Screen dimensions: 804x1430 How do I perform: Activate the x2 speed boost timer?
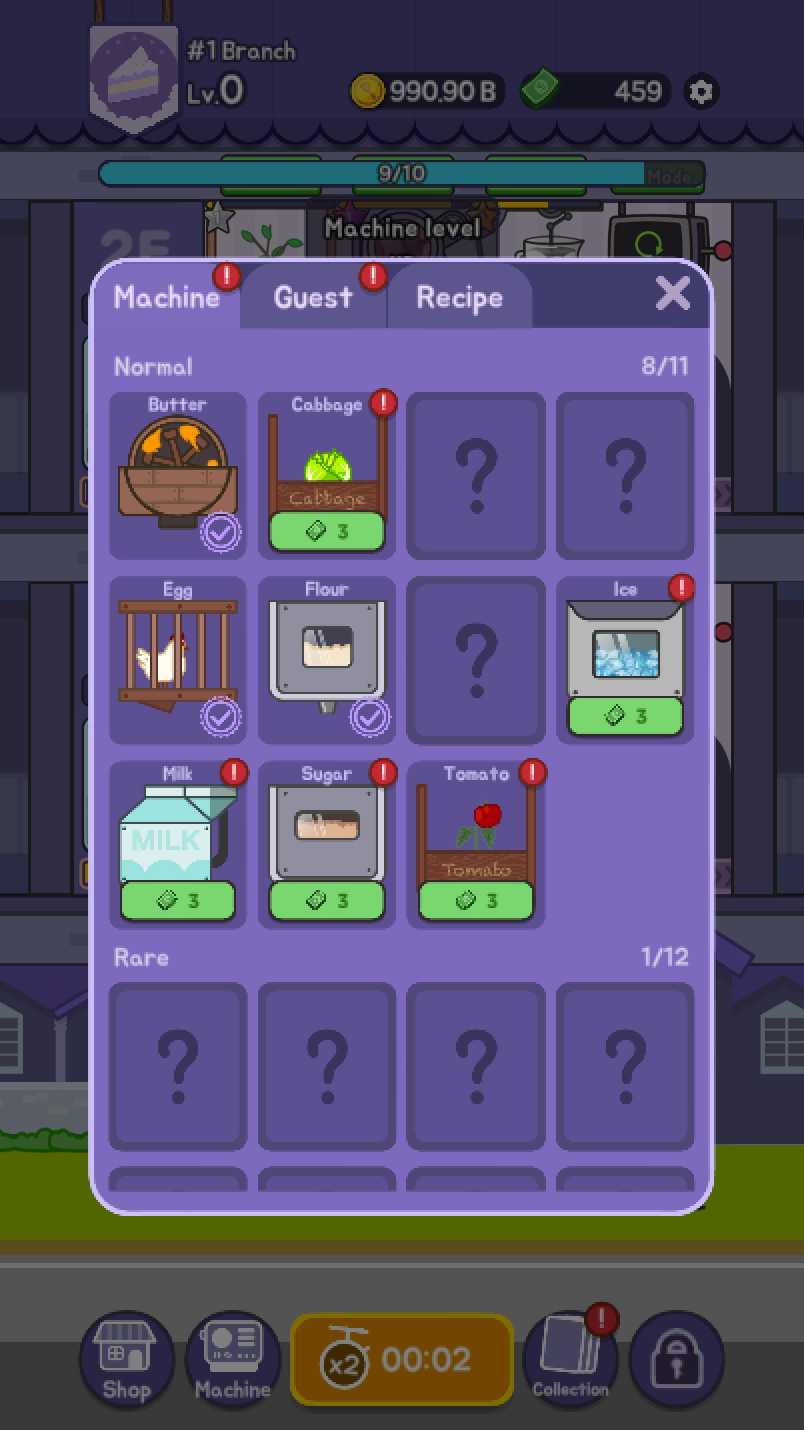(x=402, y=1359)
